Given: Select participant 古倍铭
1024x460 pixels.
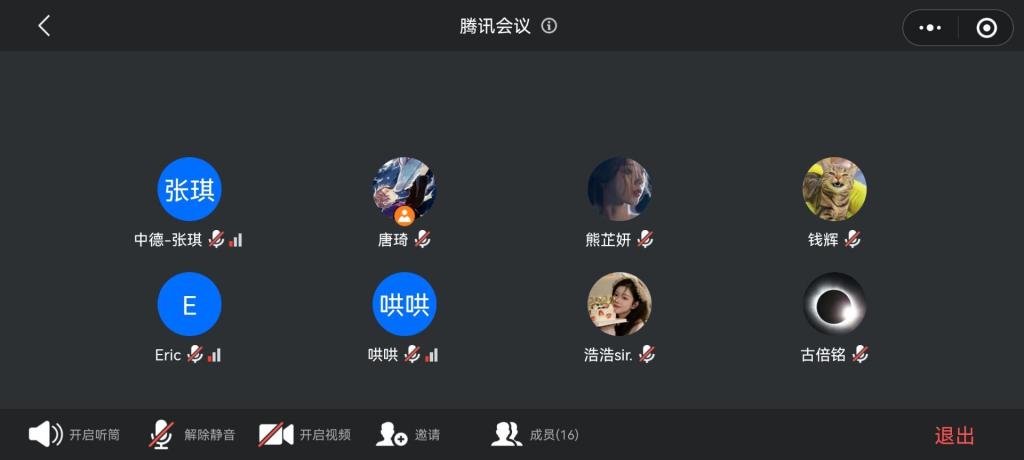Looking at the screenshot, I should (834, 304).
